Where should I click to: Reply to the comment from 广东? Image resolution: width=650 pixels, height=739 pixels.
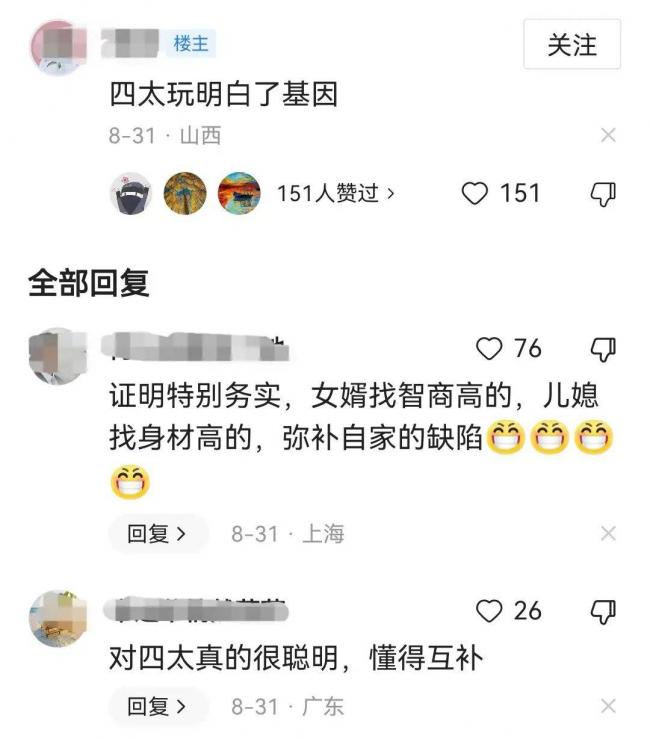click(157, 706)
